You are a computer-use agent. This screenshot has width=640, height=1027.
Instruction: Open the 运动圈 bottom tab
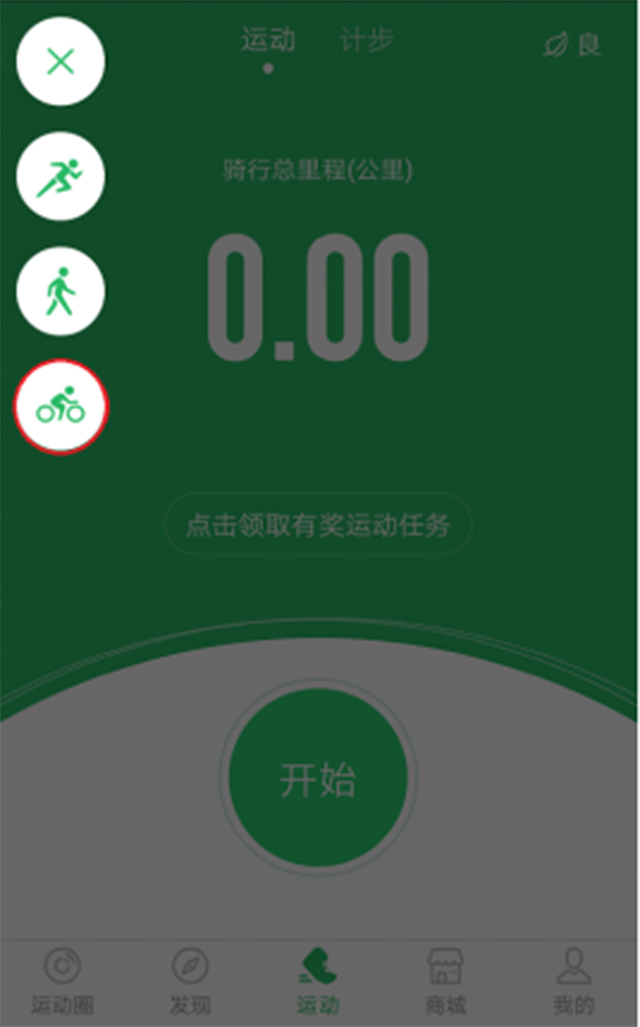pos(63,982)
